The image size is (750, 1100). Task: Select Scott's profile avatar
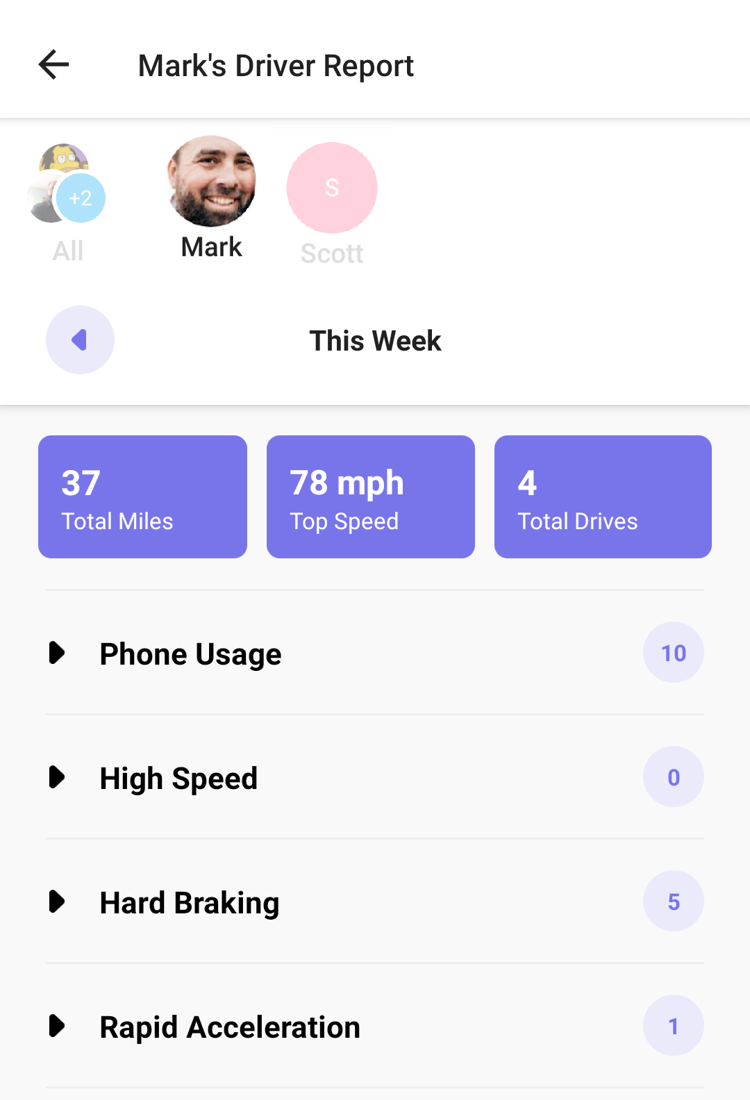[331, 188]
